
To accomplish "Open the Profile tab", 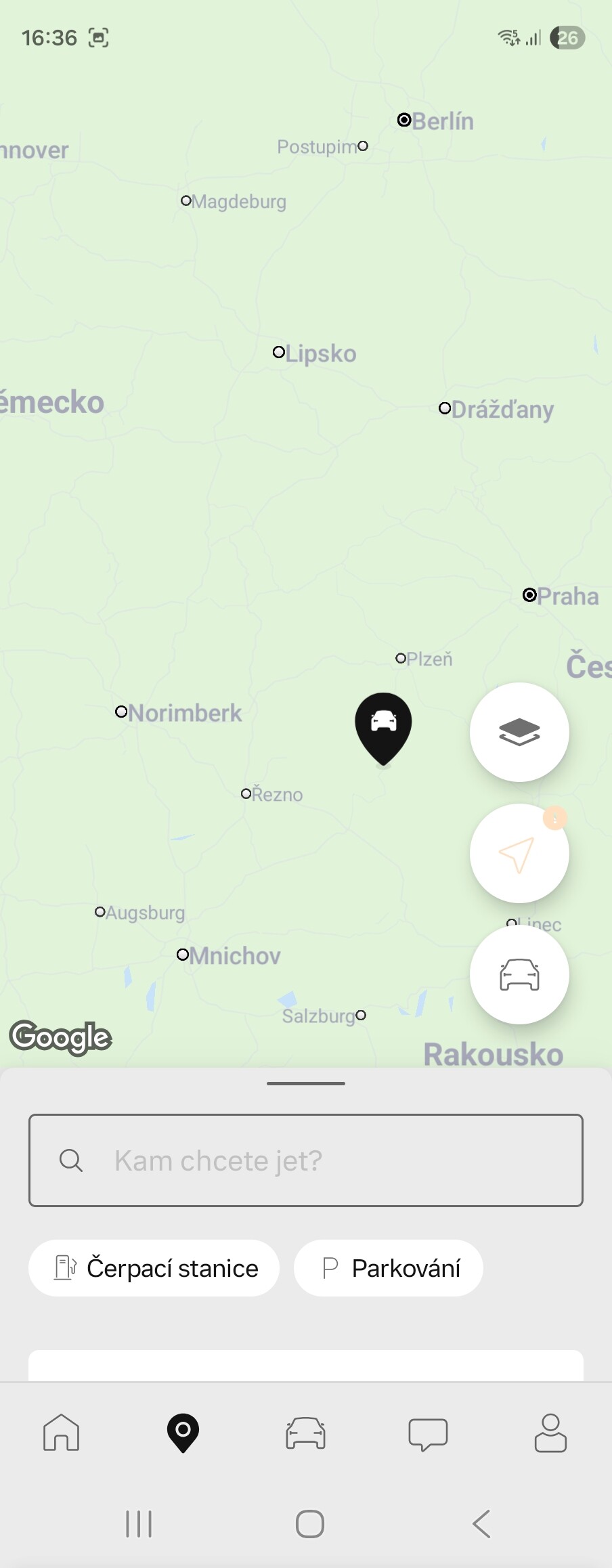I will click(x=550, y=1433).
